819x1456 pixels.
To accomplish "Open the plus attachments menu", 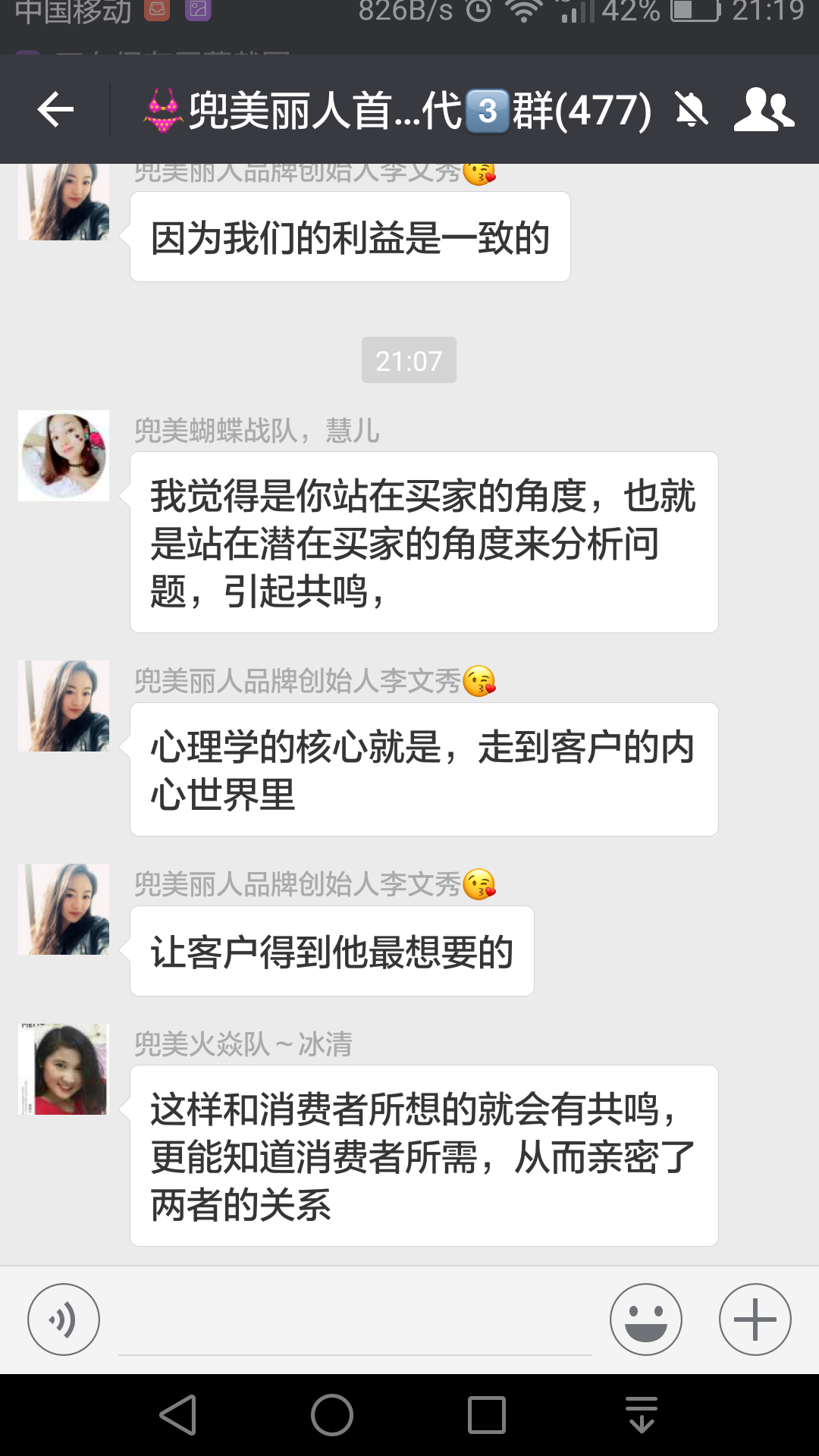I will click(755, 1319).
